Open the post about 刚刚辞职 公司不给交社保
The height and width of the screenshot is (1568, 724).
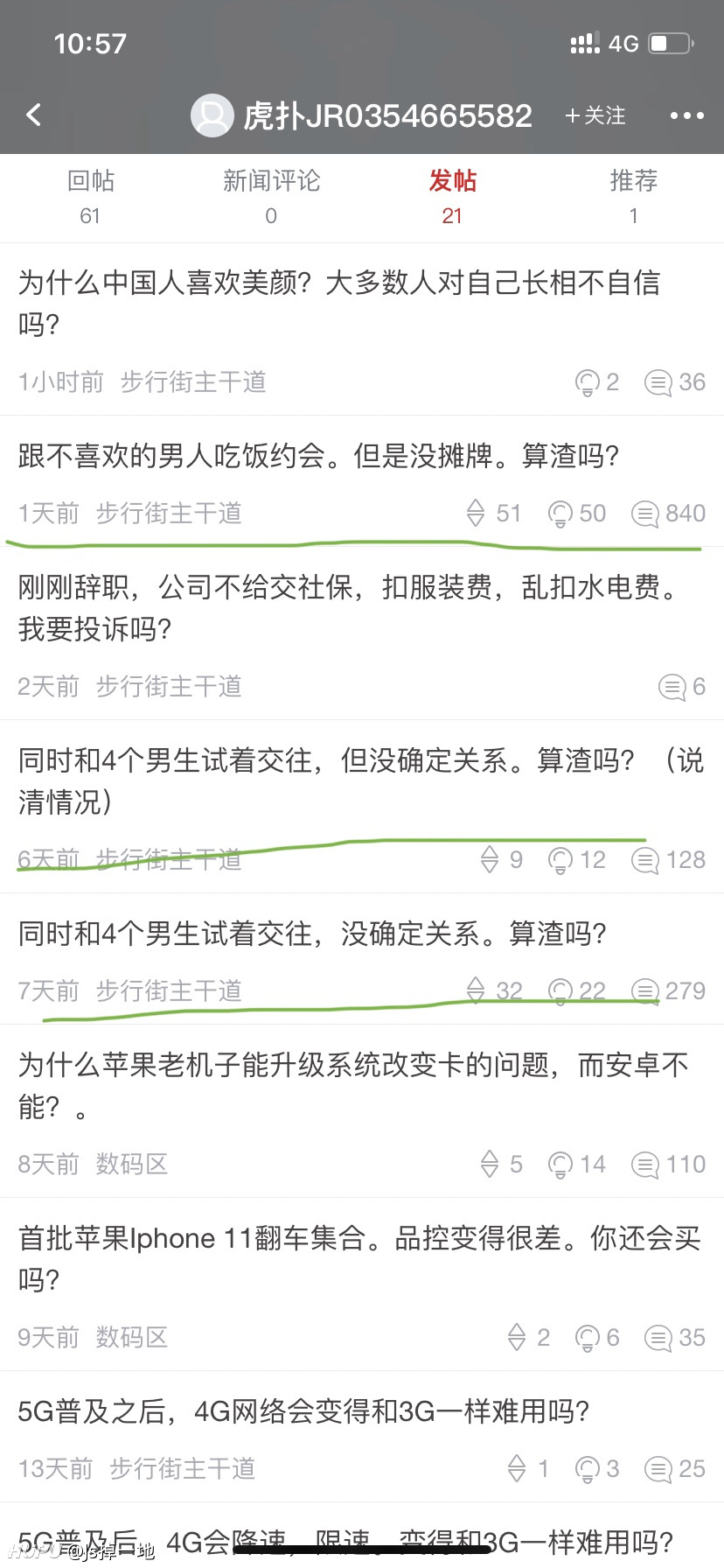pos(362,634)
